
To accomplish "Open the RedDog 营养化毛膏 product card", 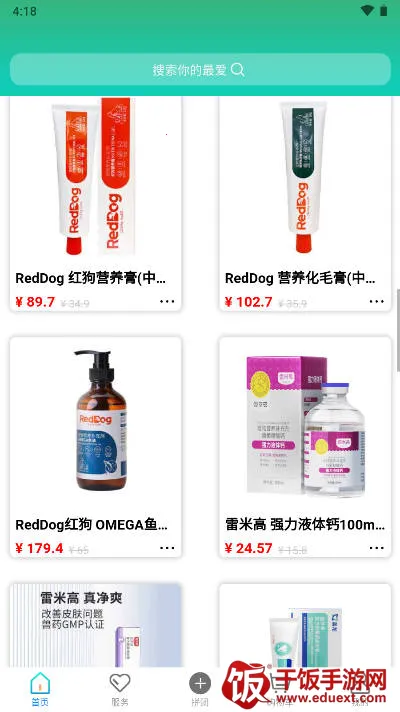I will [x=305, y=203].
